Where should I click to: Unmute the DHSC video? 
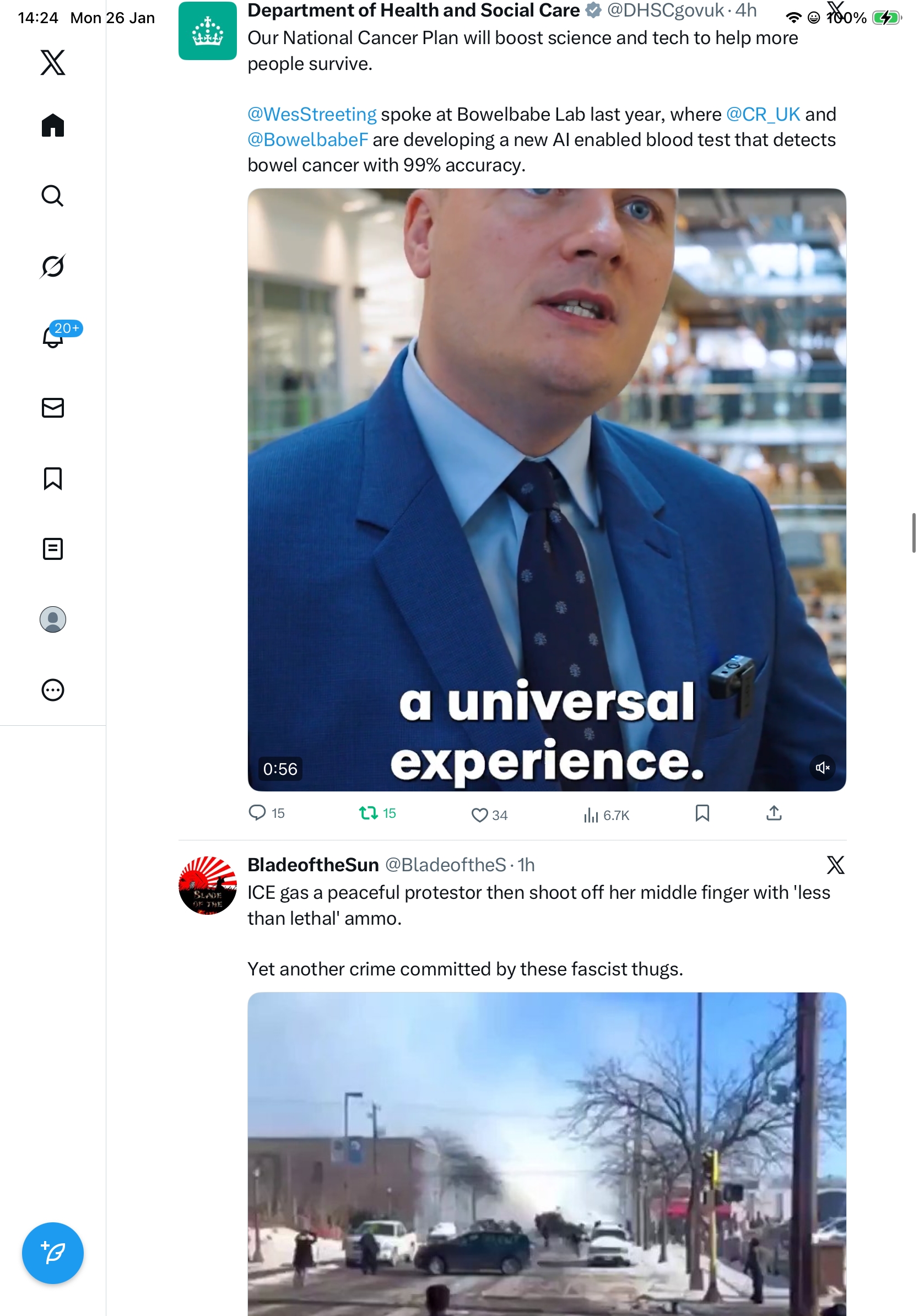click(822, 768)
